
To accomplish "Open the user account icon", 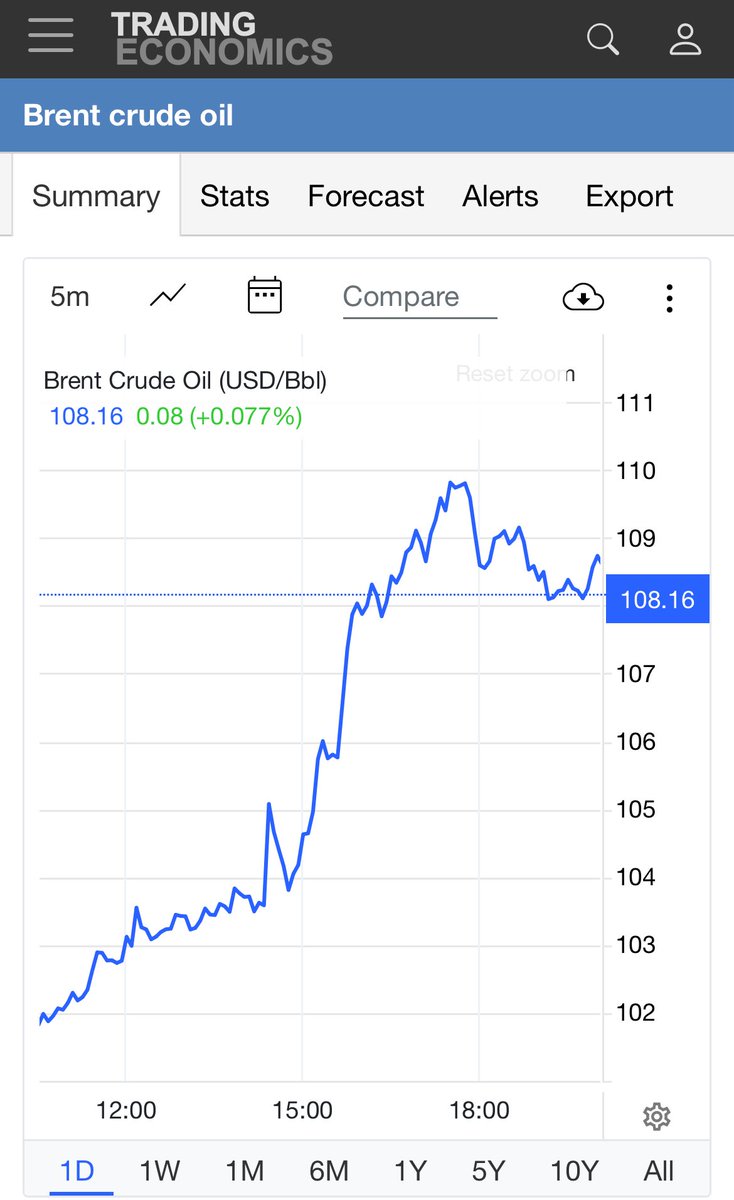I will point(685,39).
